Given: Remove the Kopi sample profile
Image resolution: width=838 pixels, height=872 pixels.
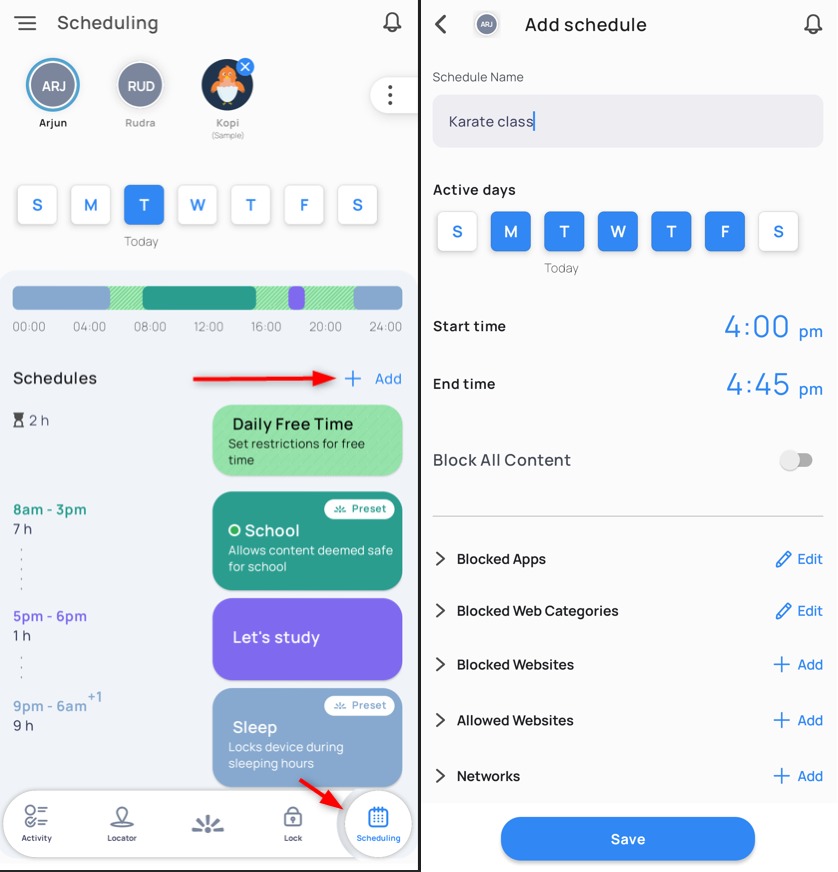Looking at the screenshot, I should [x=245, y=67].
